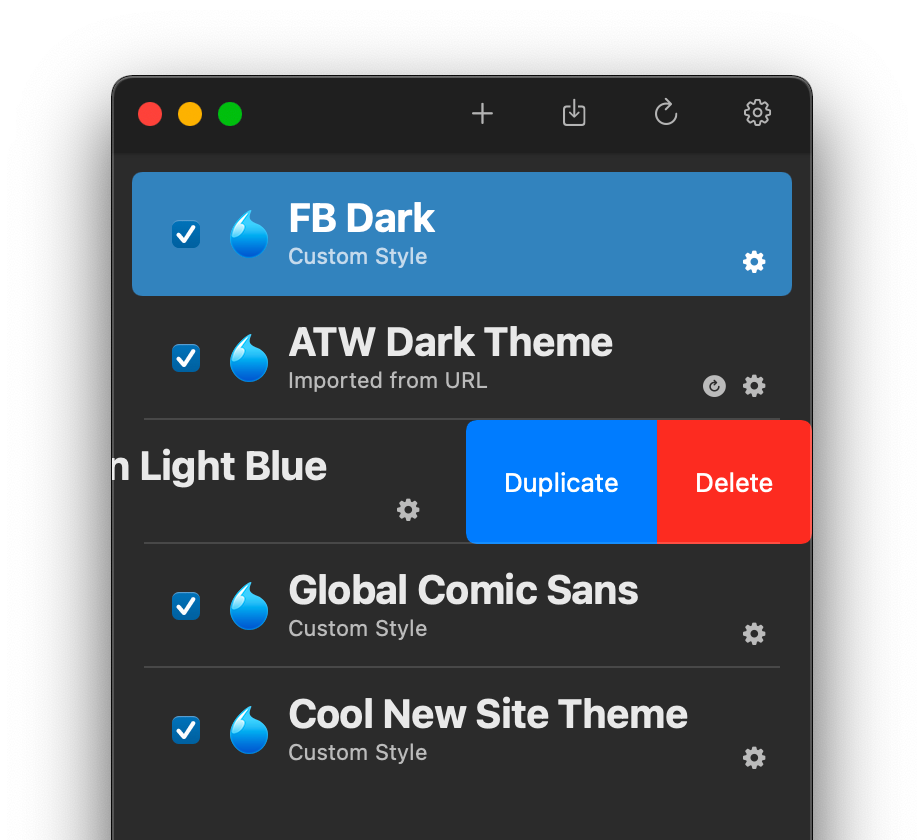Open the FB Dark settings gear
Image resolution: width=924 pixels, height=840 pixels.
[x=754, y=262]
